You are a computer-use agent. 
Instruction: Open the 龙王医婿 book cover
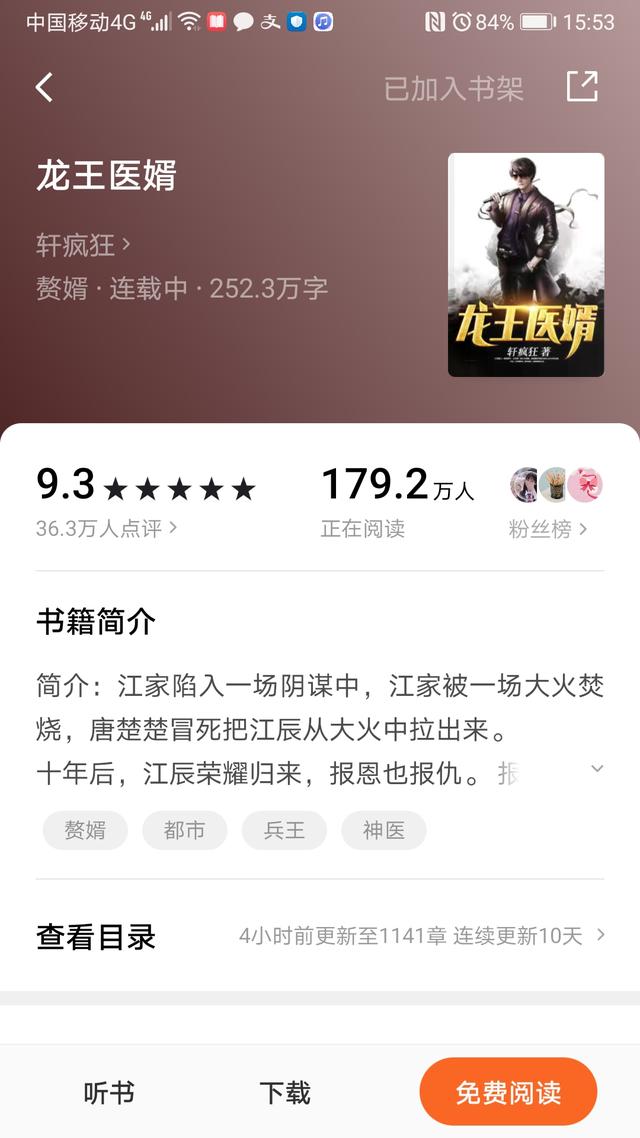[x=526, y=264]
